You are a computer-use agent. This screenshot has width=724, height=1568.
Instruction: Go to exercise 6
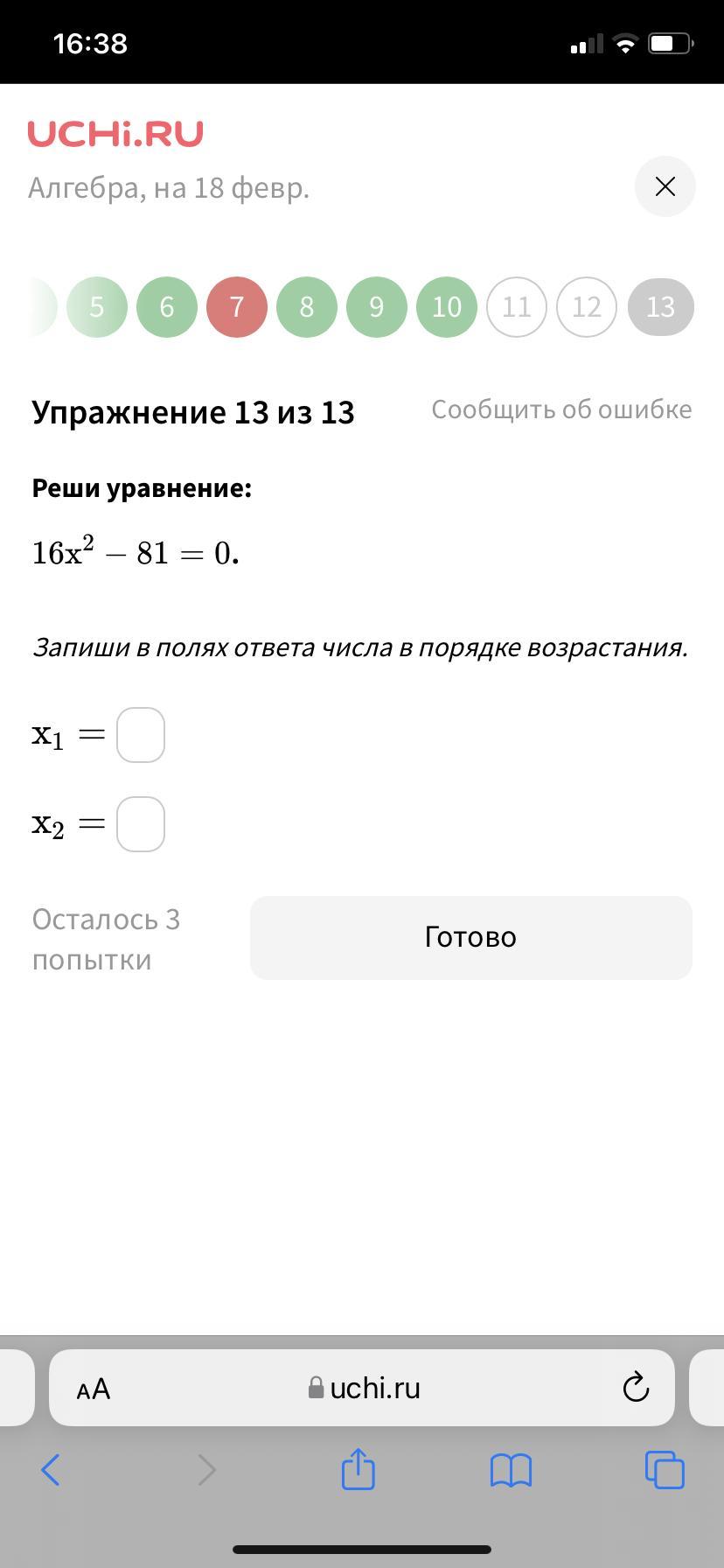click(167, 307)
